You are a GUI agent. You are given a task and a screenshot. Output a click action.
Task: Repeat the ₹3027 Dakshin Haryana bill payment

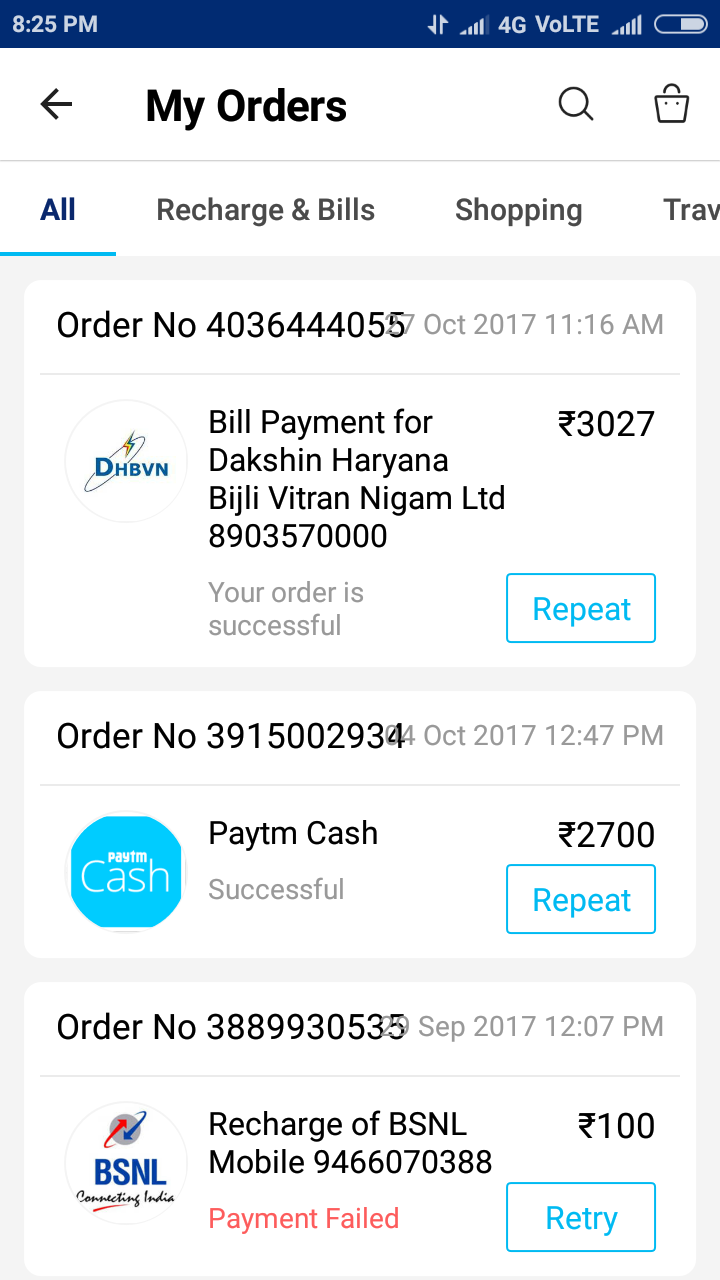(x=580, y=608)
